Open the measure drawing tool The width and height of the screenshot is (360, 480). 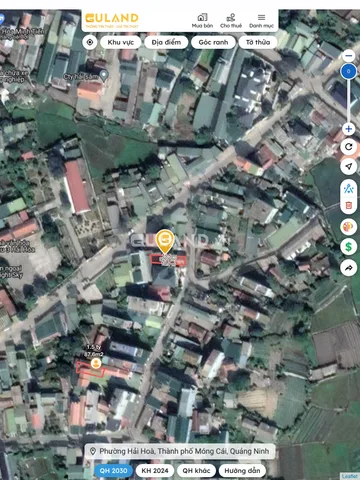tap(349, 189)
